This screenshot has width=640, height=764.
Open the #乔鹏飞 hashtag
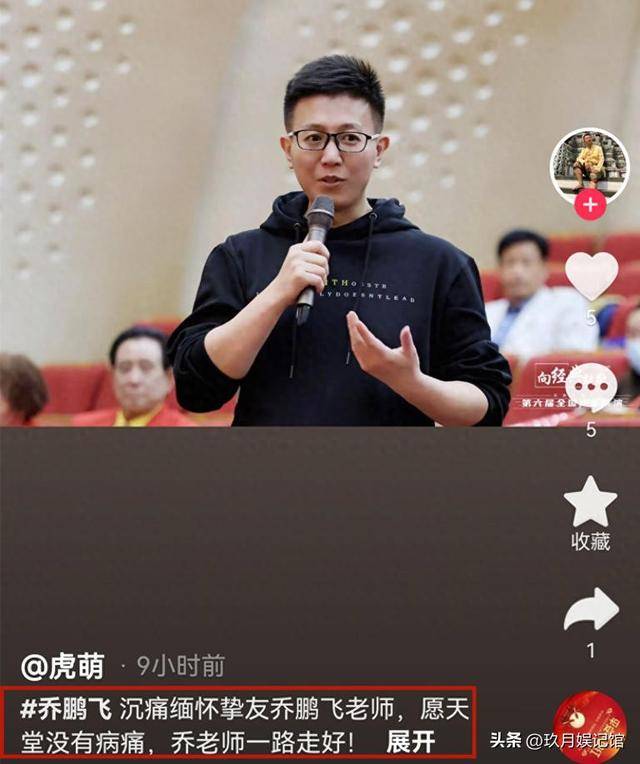point(66,708)
